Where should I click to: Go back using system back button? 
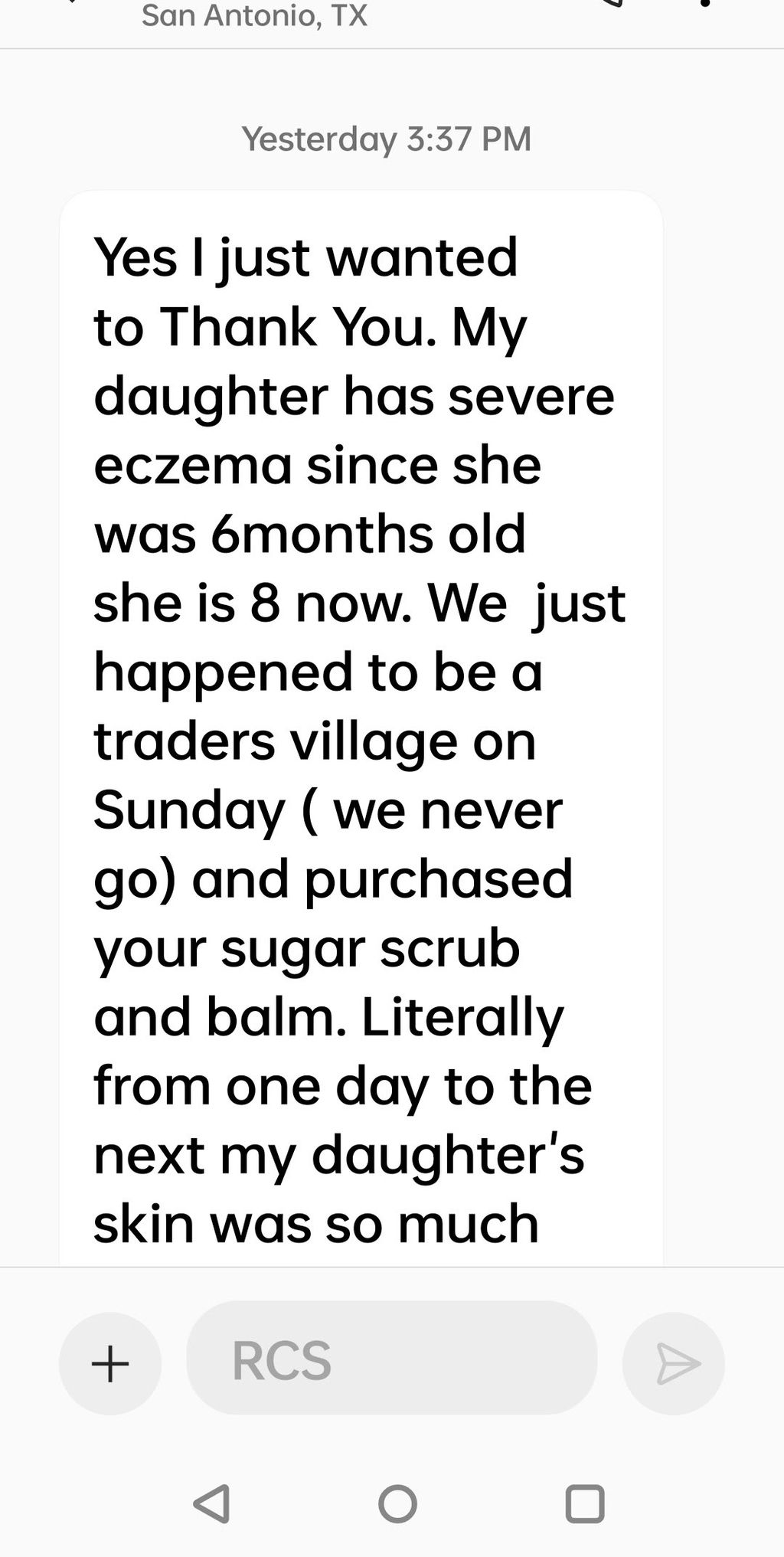pyautogui.click(x=212, y=1503)
